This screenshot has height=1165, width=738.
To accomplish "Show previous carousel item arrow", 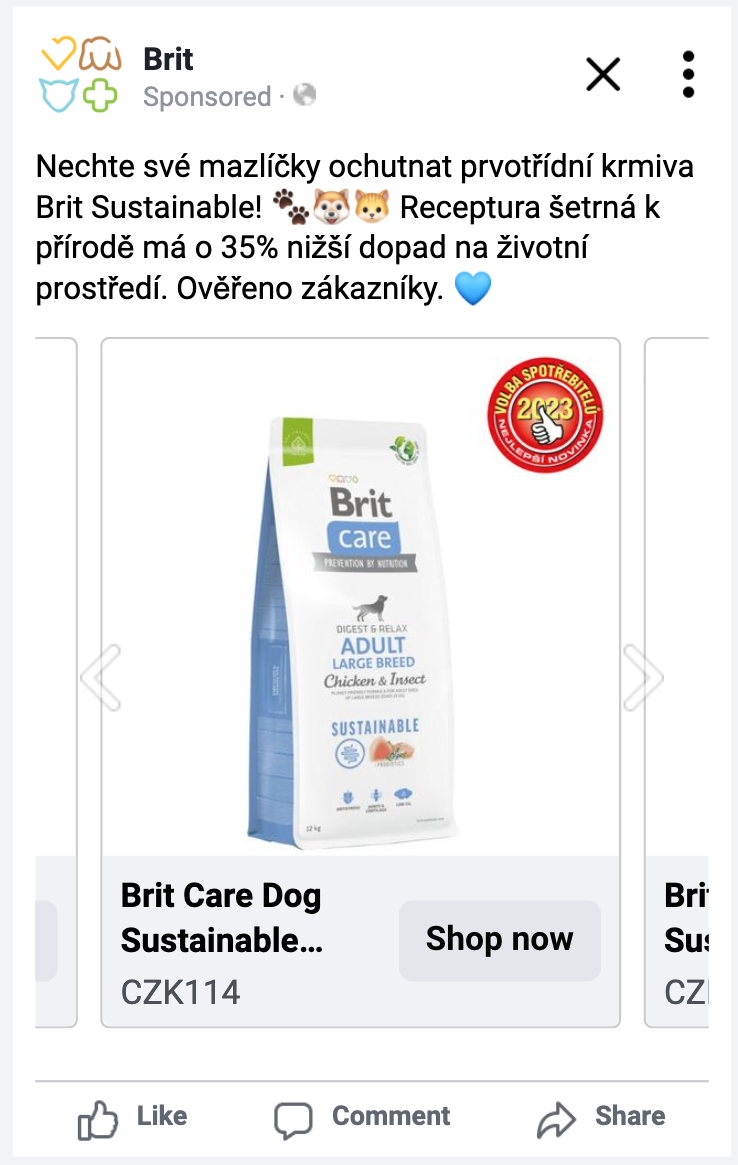I will (x=101, y=677).
